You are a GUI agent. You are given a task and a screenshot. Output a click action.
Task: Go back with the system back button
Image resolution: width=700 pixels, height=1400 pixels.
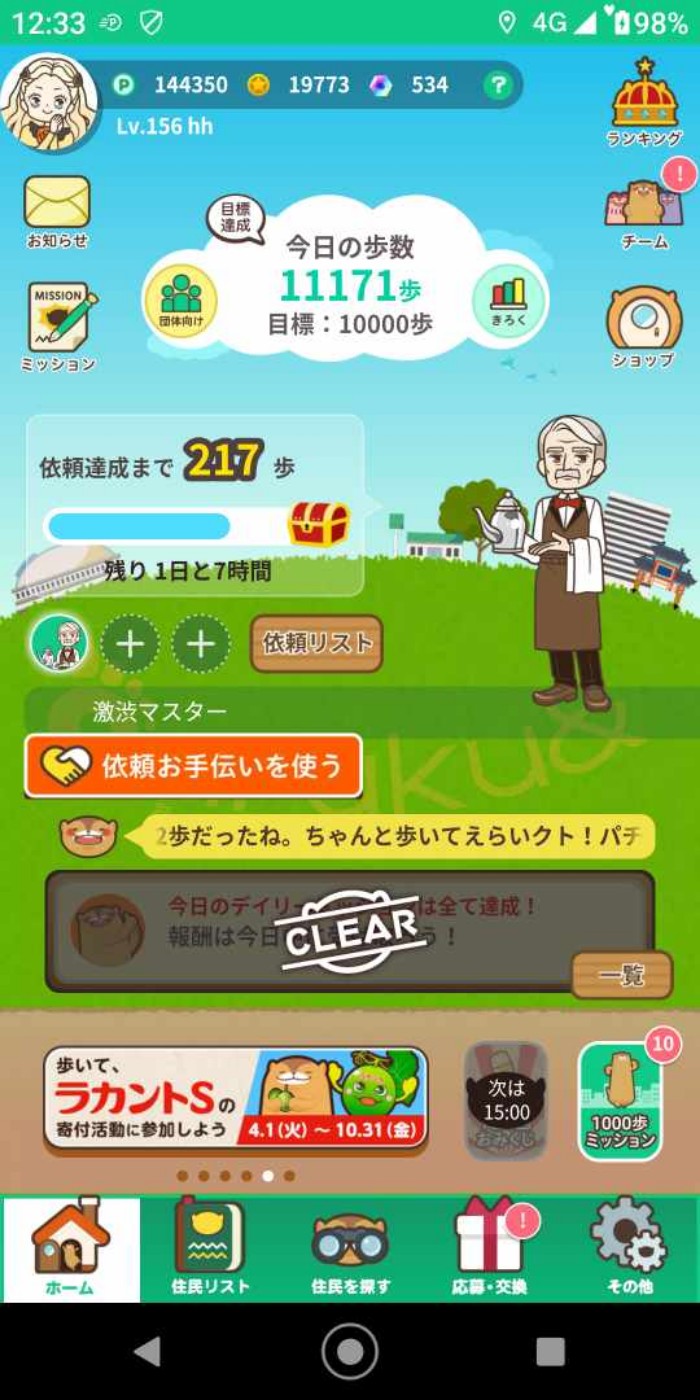pyautogui.click(x=147, y=1351)
